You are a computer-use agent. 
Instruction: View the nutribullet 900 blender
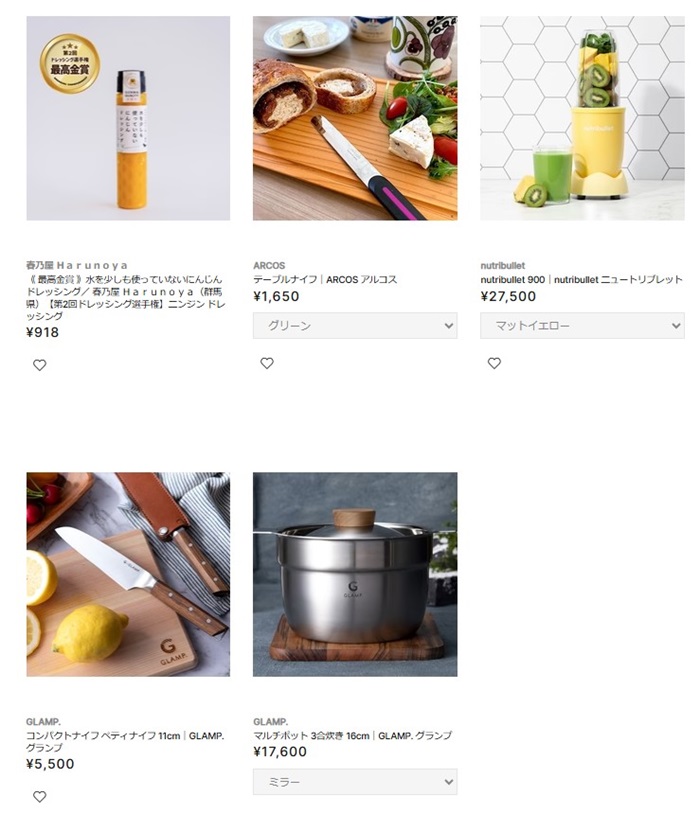click(x=582, y=119)
